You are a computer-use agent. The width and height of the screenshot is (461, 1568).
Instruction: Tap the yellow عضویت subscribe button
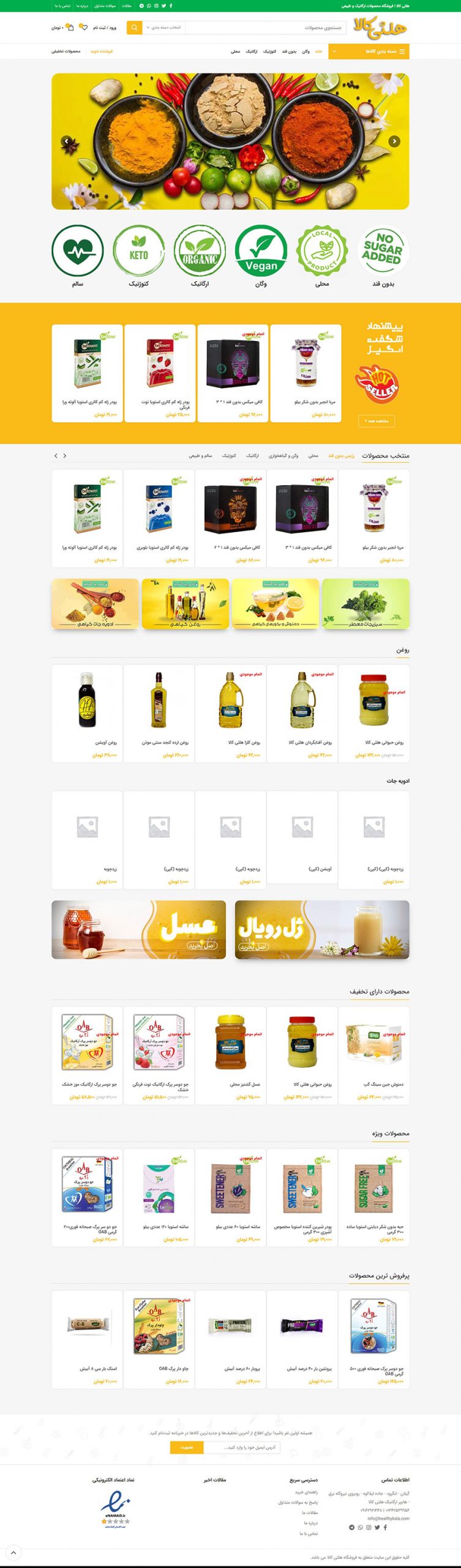pos(187,1447)
